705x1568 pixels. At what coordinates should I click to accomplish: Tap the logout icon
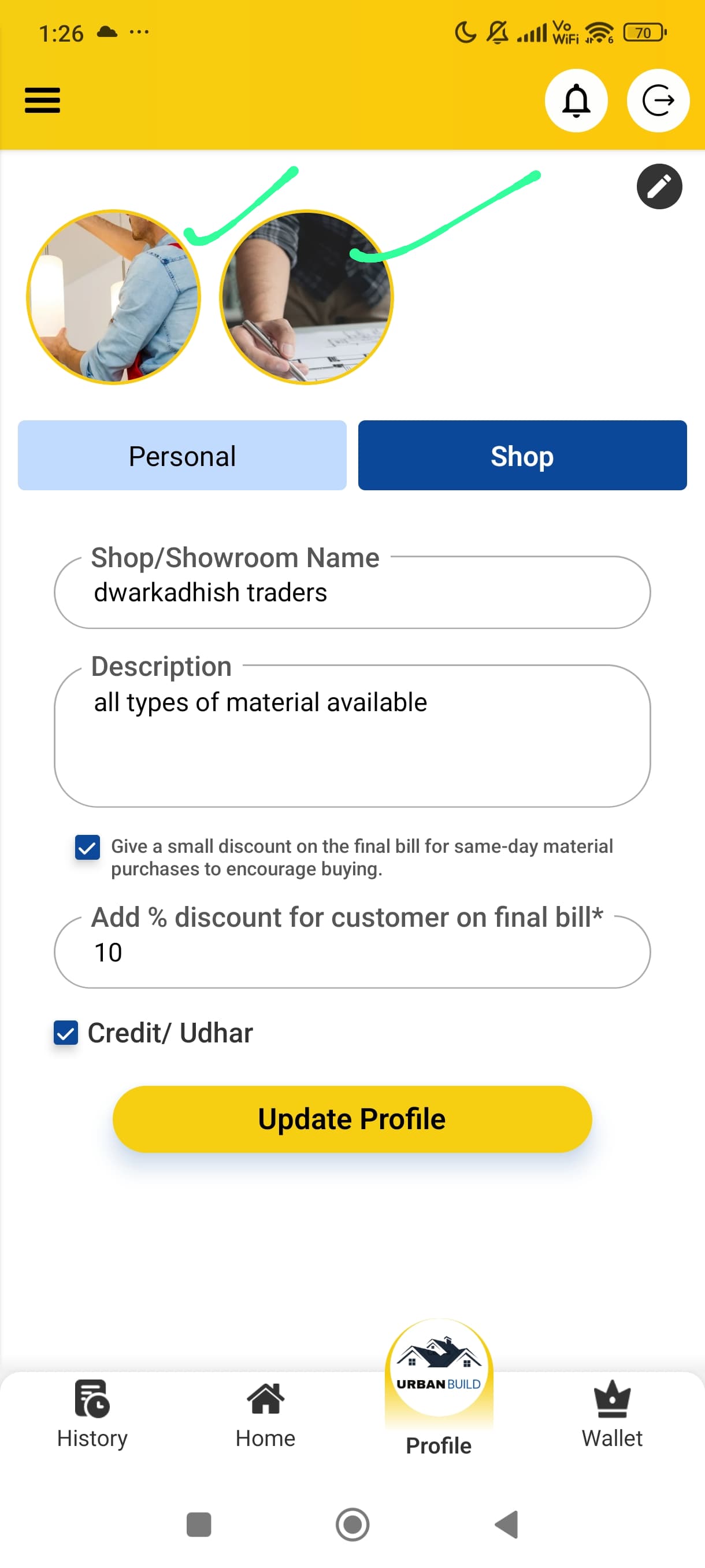tap(658, 101)
